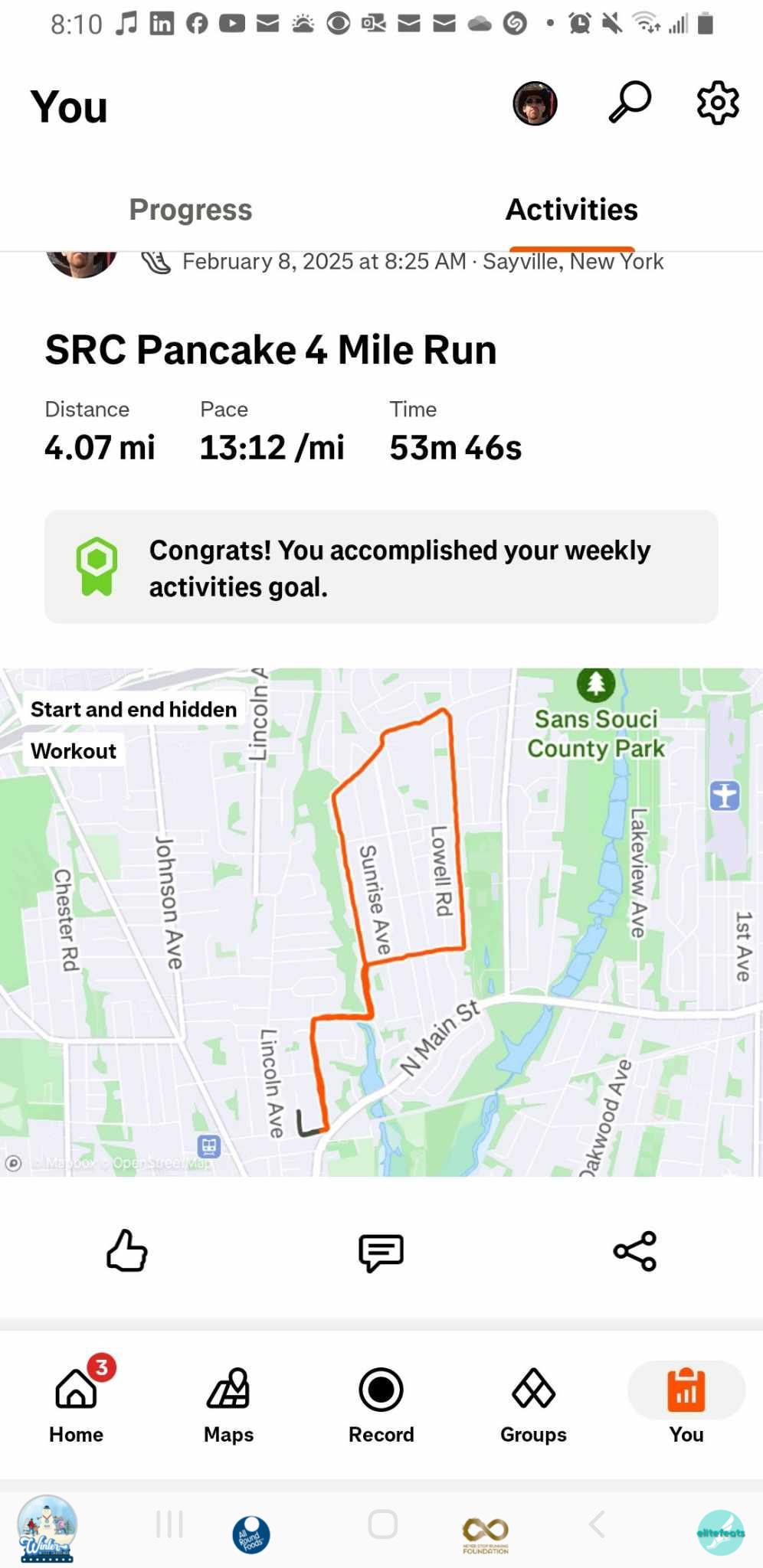Open SRC Pancake 4 Mile Run activity
This screenshot has width=763, height=1568.
click(x=270, y=351)
